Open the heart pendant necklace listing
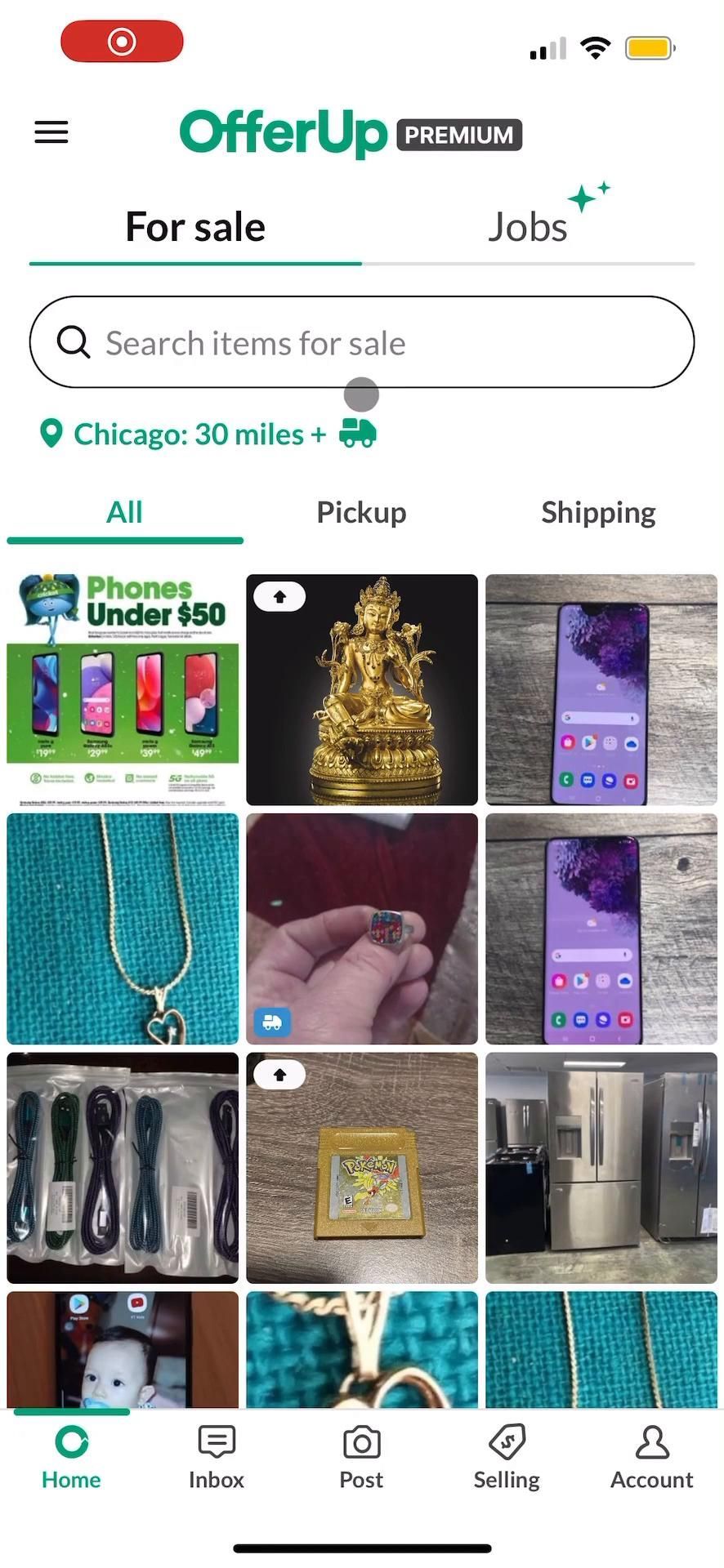This screenshot has height=1568, width=724. coord(123,929)
